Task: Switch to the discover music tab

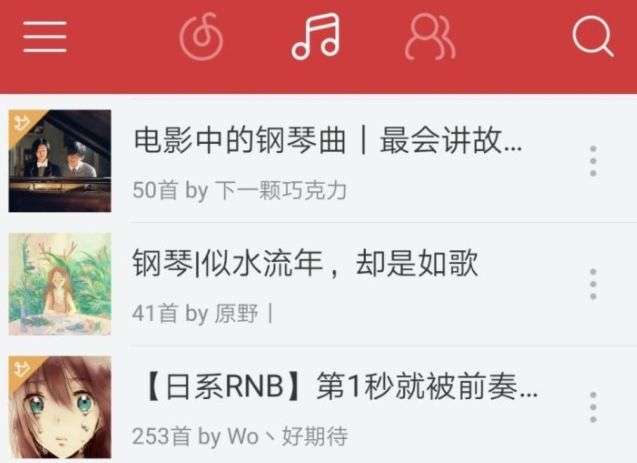Action: [201, 39]
